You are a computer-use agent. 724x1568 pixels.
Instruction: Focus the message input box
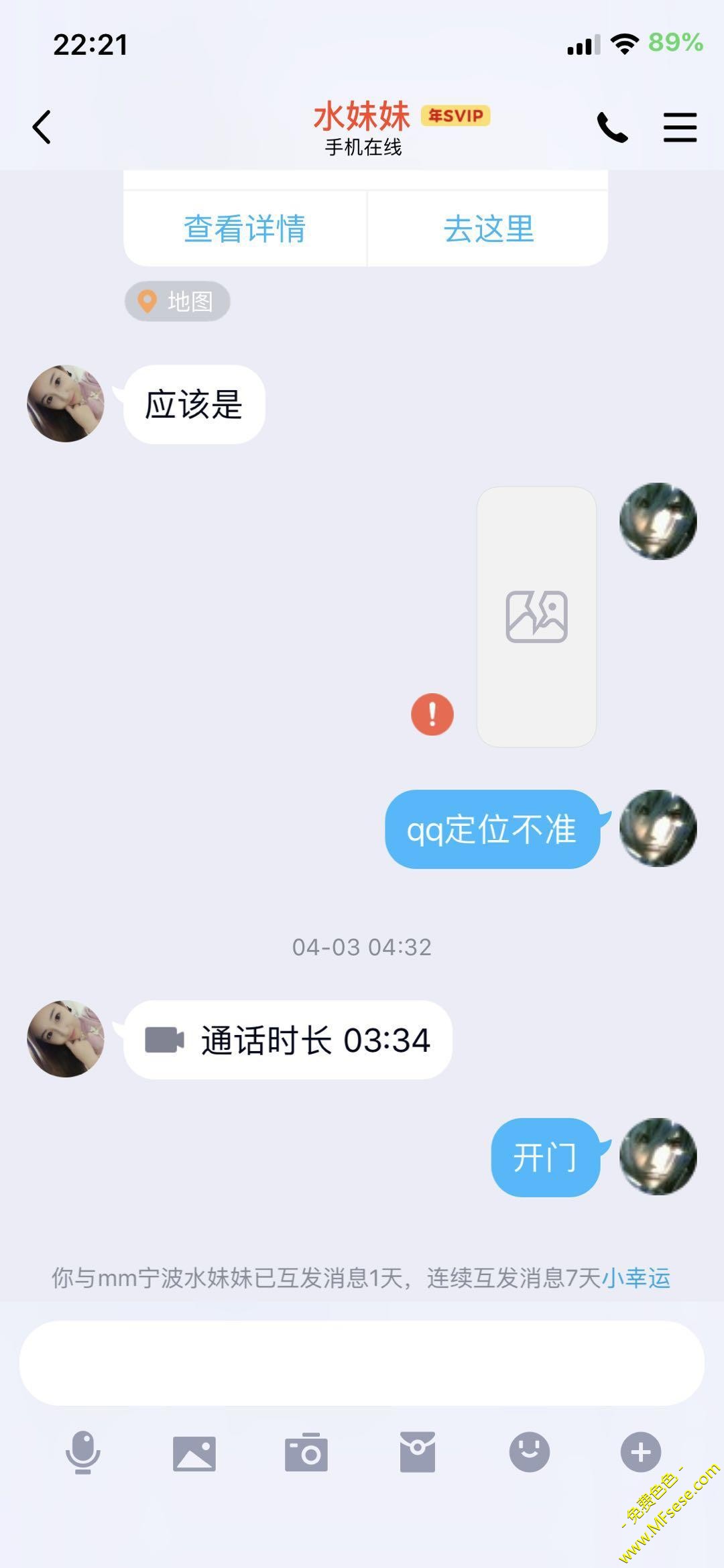362,1363
